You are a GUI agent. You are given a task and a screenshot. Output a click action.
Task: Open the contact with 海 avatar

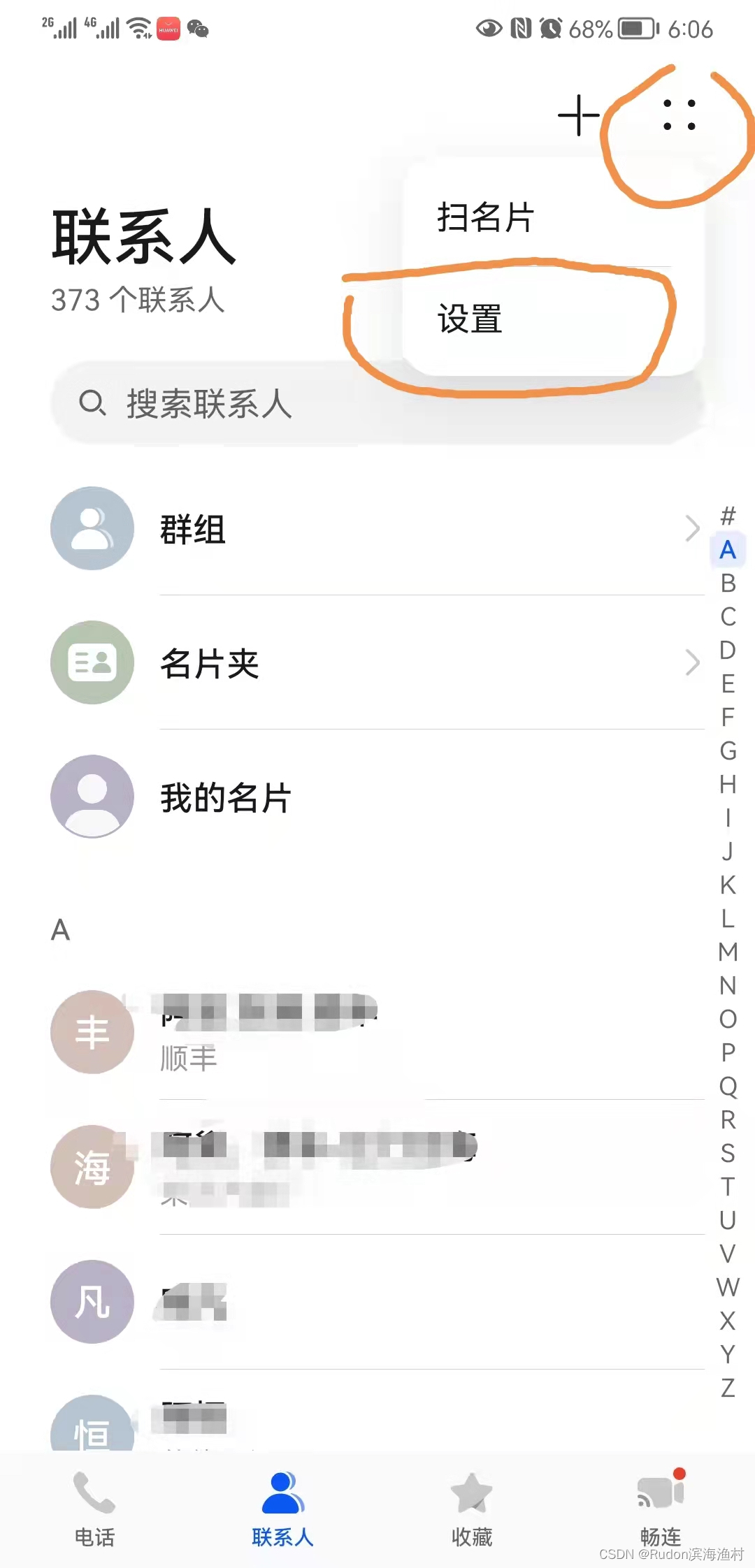click(x=377, y=1166)
